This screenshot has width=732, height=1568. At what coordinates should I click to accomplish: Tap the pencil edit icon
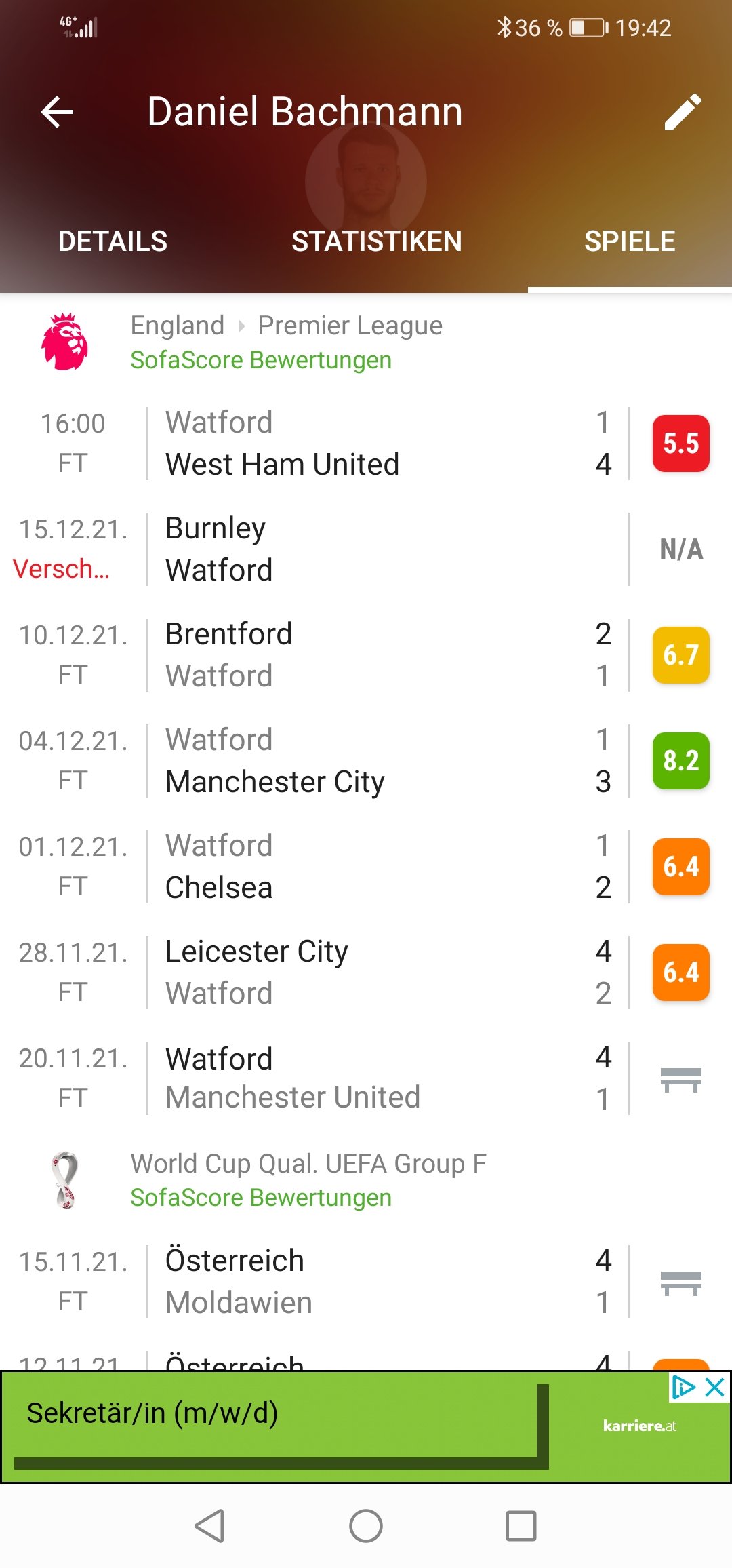(x=683, y=112)
